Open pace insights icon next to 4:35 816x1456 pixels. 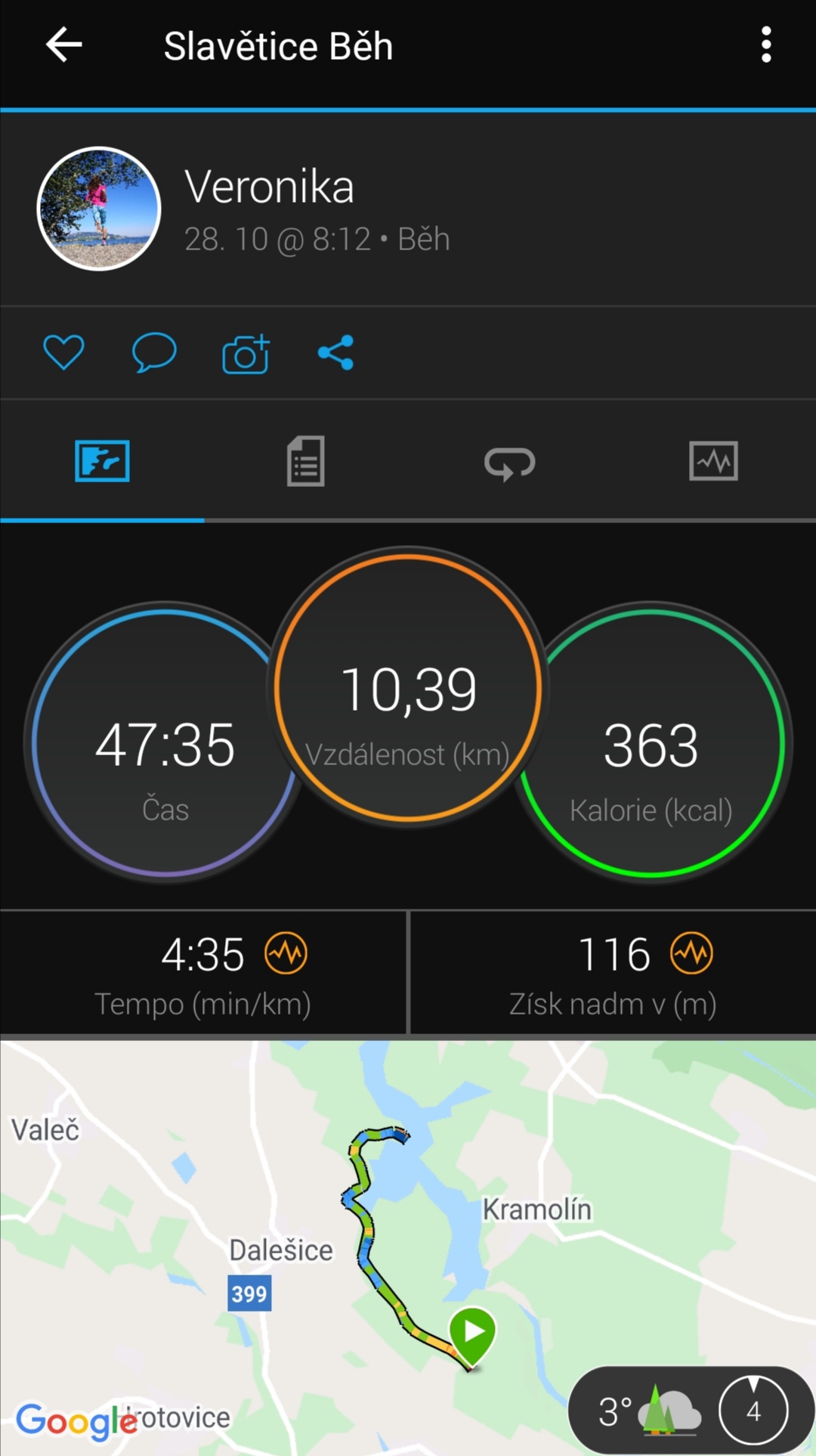[x=286, y=953]
